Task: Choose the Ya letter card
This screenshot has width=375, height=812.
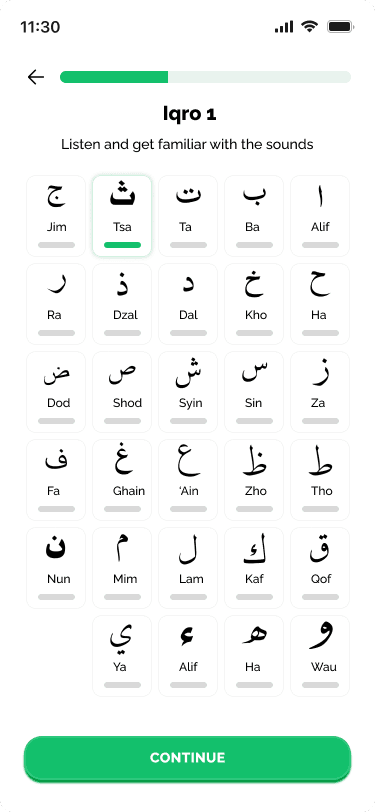Action: tap(122, 656)
